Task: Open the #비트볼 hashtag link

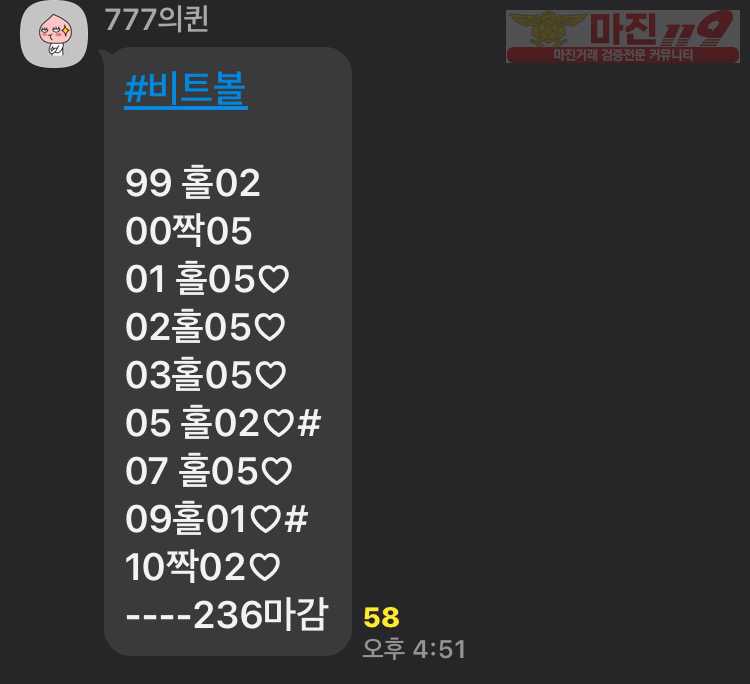Action: [186, 91]
